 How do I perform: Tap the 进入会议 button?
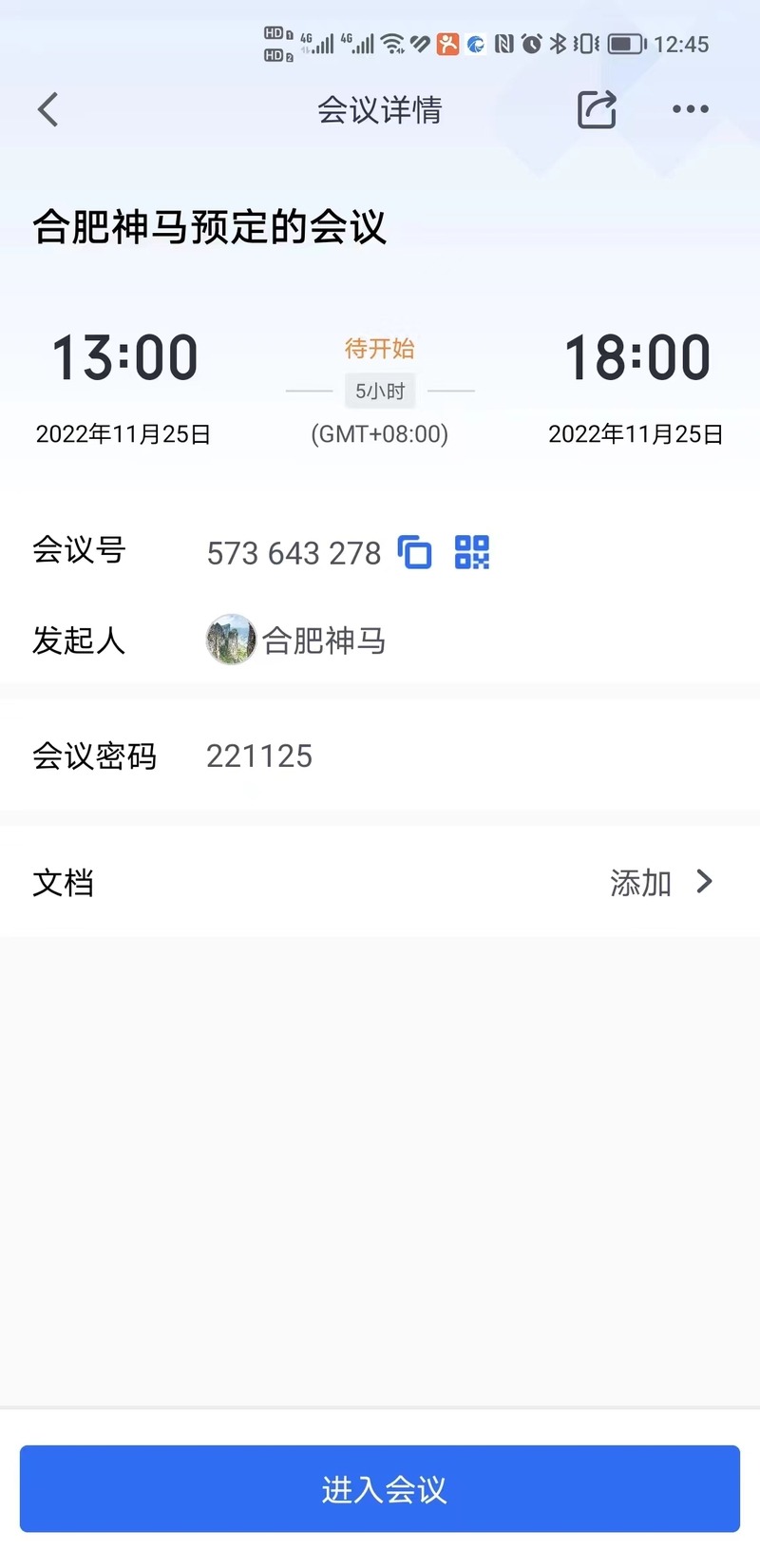tap(380, 1488)
